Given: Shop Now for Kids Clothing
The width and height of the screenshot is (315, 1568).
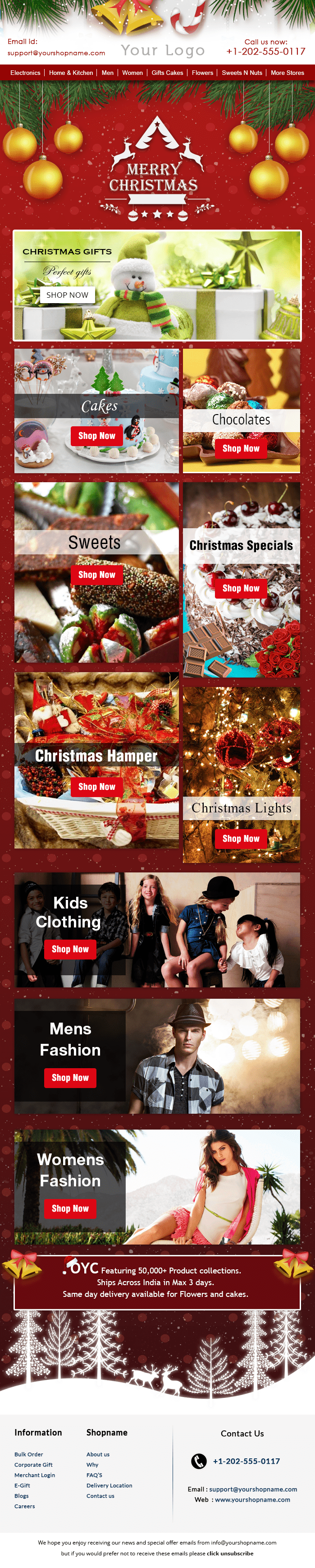Looking at the screenshot, I should click(70, 949).
